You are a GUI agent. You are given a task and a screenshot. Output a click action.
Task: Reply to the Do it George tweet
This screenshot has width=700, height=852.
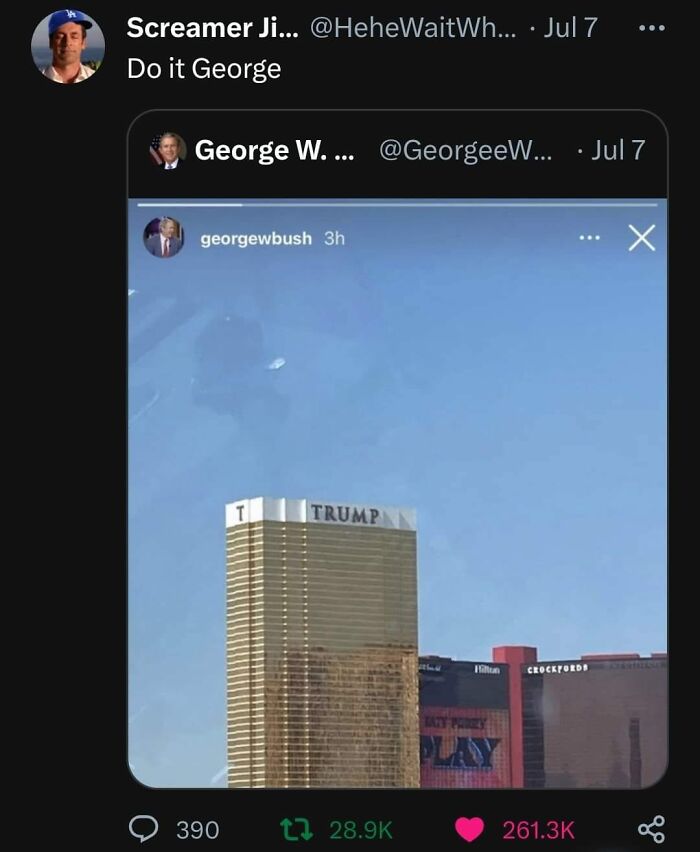[147, 828]
